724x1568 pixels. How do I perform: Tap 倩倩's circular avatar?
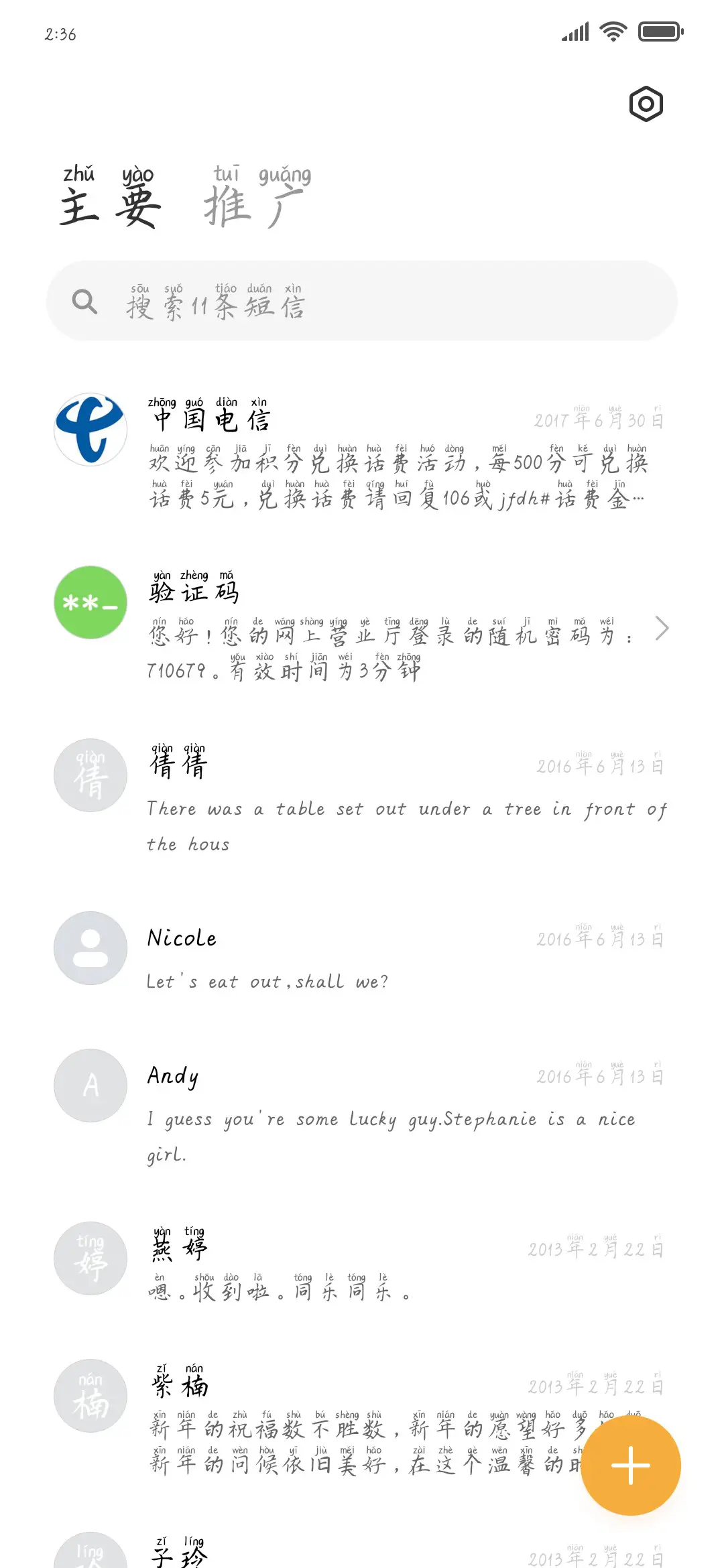click(x=90, y=775)
